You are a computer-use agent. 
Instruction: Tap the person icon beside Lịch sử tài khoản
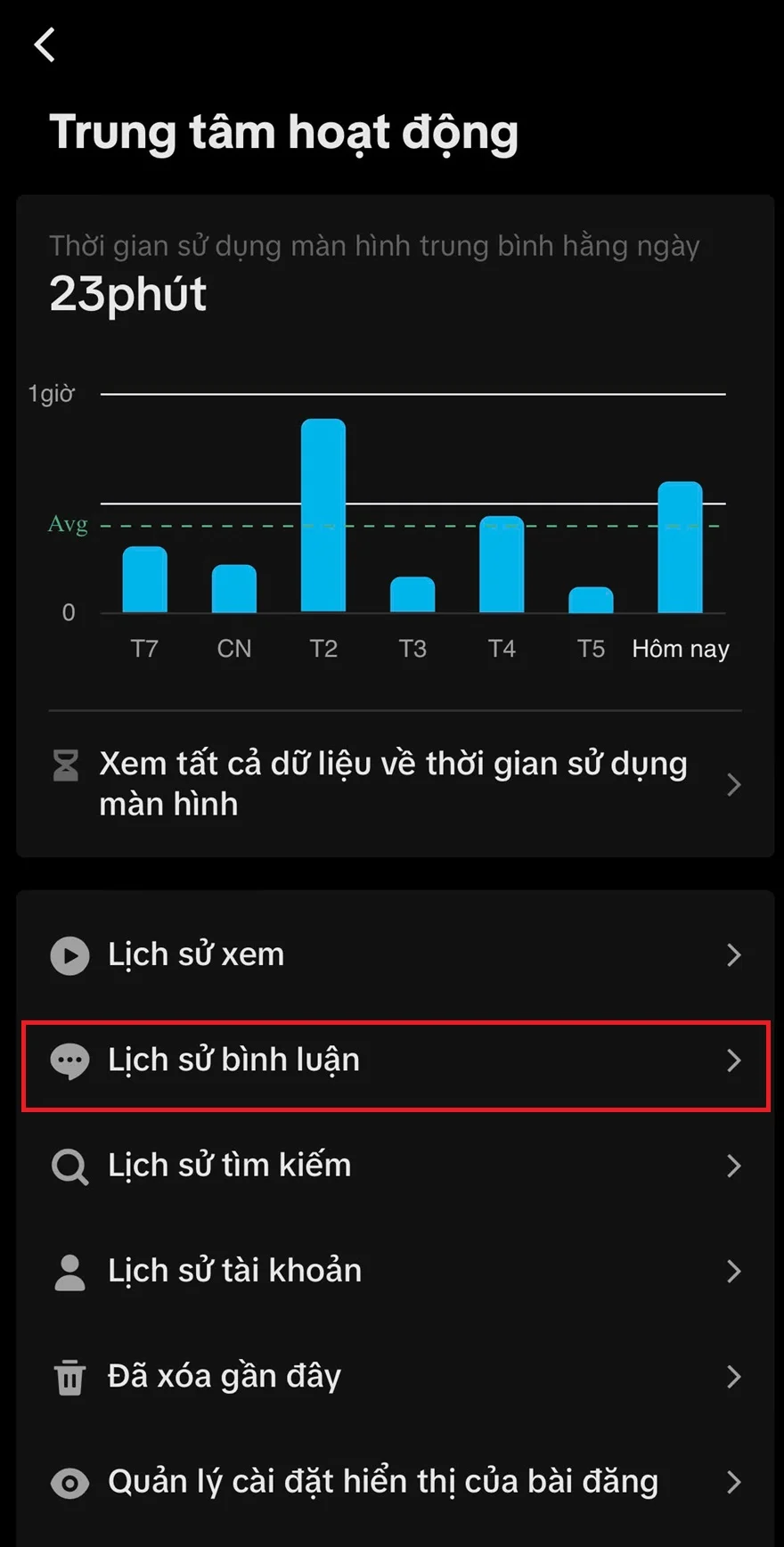(69, 1271)
